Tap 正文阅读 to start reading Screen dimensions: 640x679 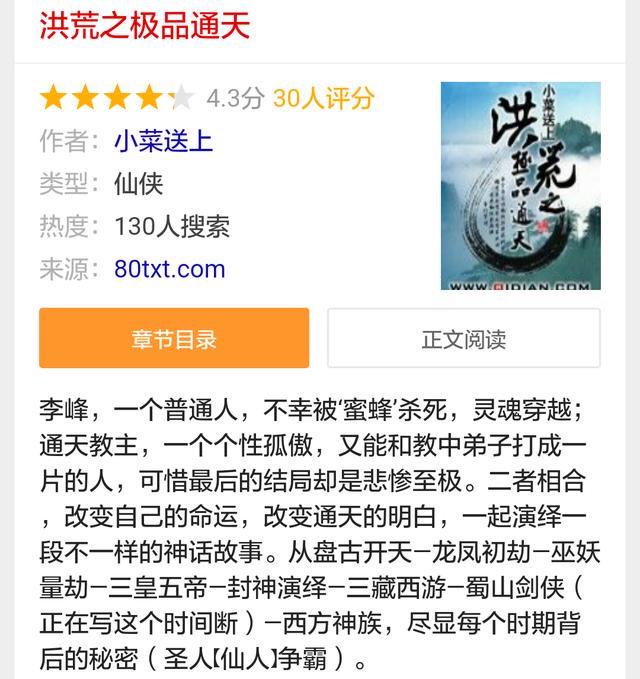(463, 339)
